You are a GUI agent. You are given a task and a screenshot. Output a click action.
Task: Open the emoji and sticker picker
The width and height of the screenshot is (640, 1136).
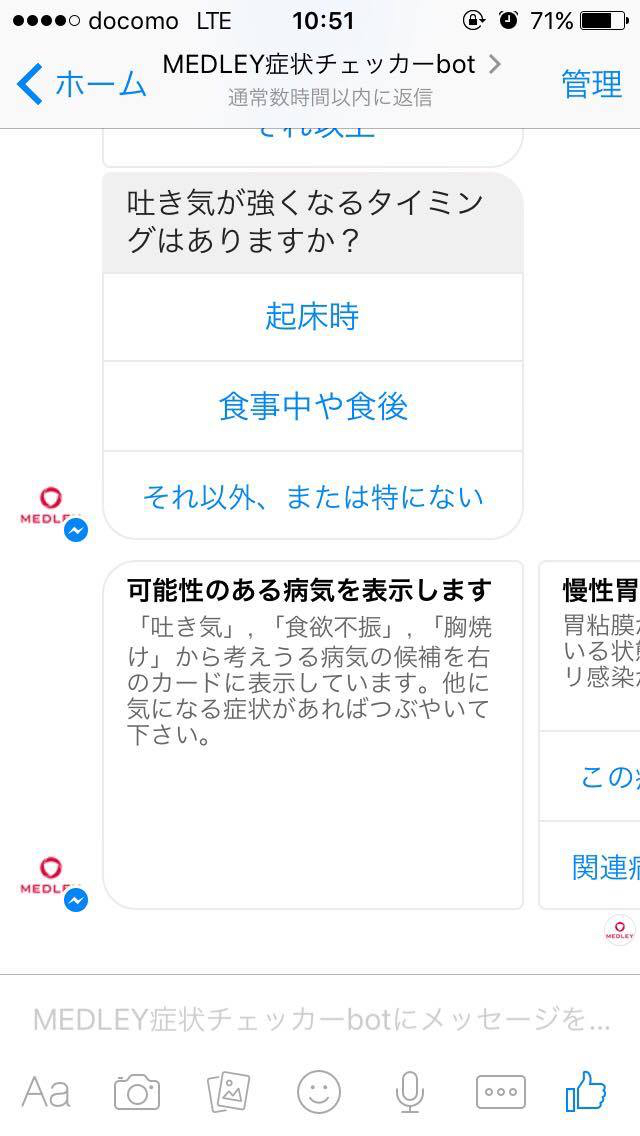pos(318,1092)
